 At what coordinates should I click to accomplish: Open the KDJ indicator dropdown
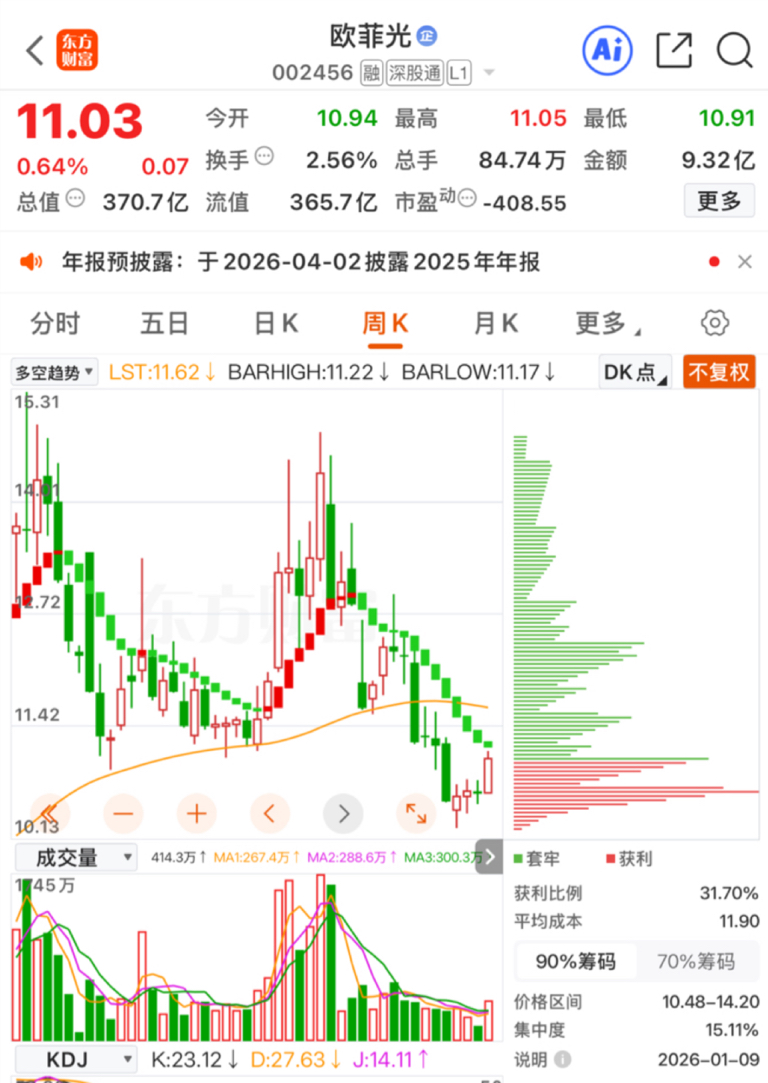pos(75,1060)
